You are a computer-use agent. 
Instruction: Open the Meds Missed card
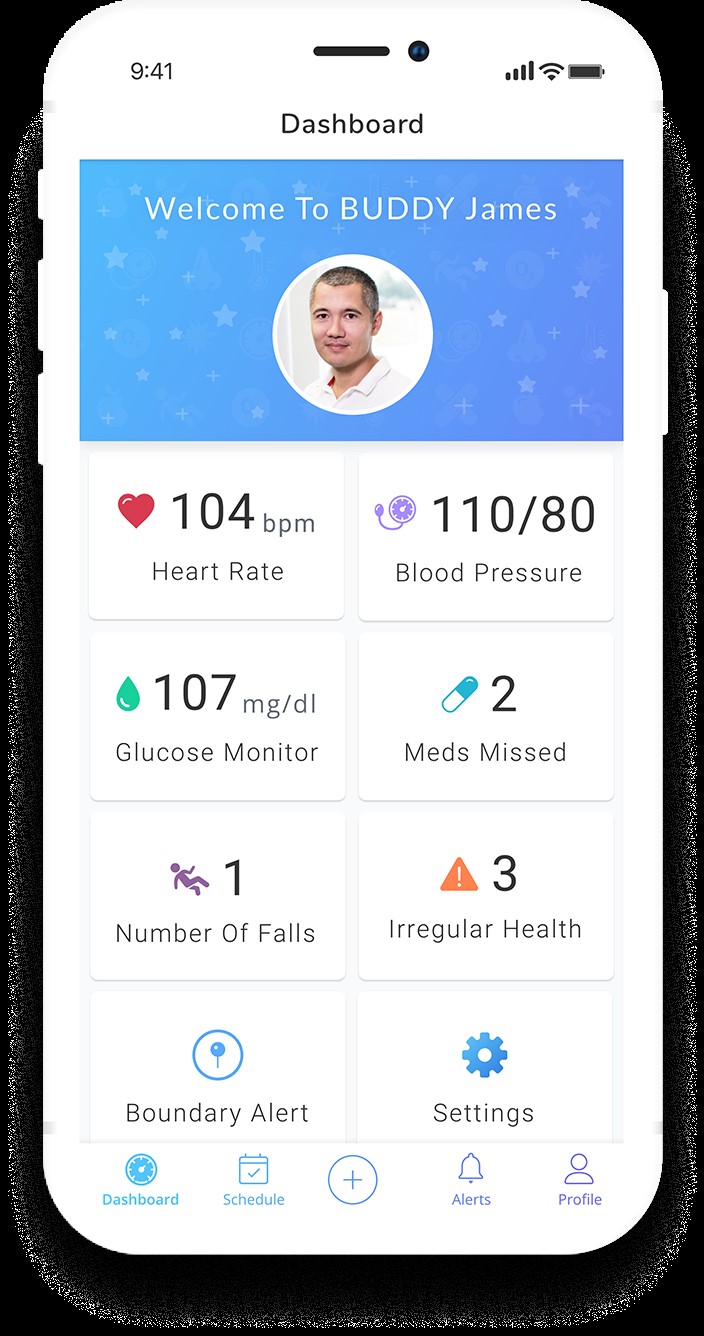(x=486, y=717)
